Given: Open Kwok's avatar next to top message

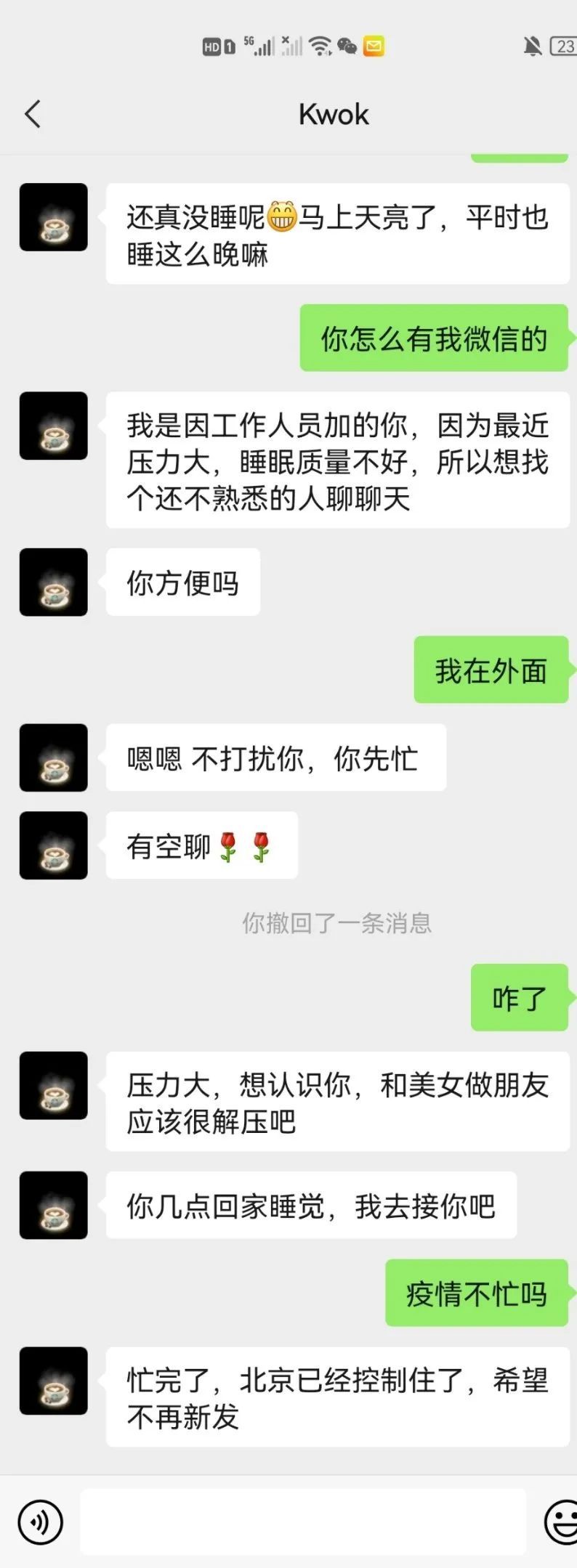Looking at the screenshot, I should (x=53, y=216).
